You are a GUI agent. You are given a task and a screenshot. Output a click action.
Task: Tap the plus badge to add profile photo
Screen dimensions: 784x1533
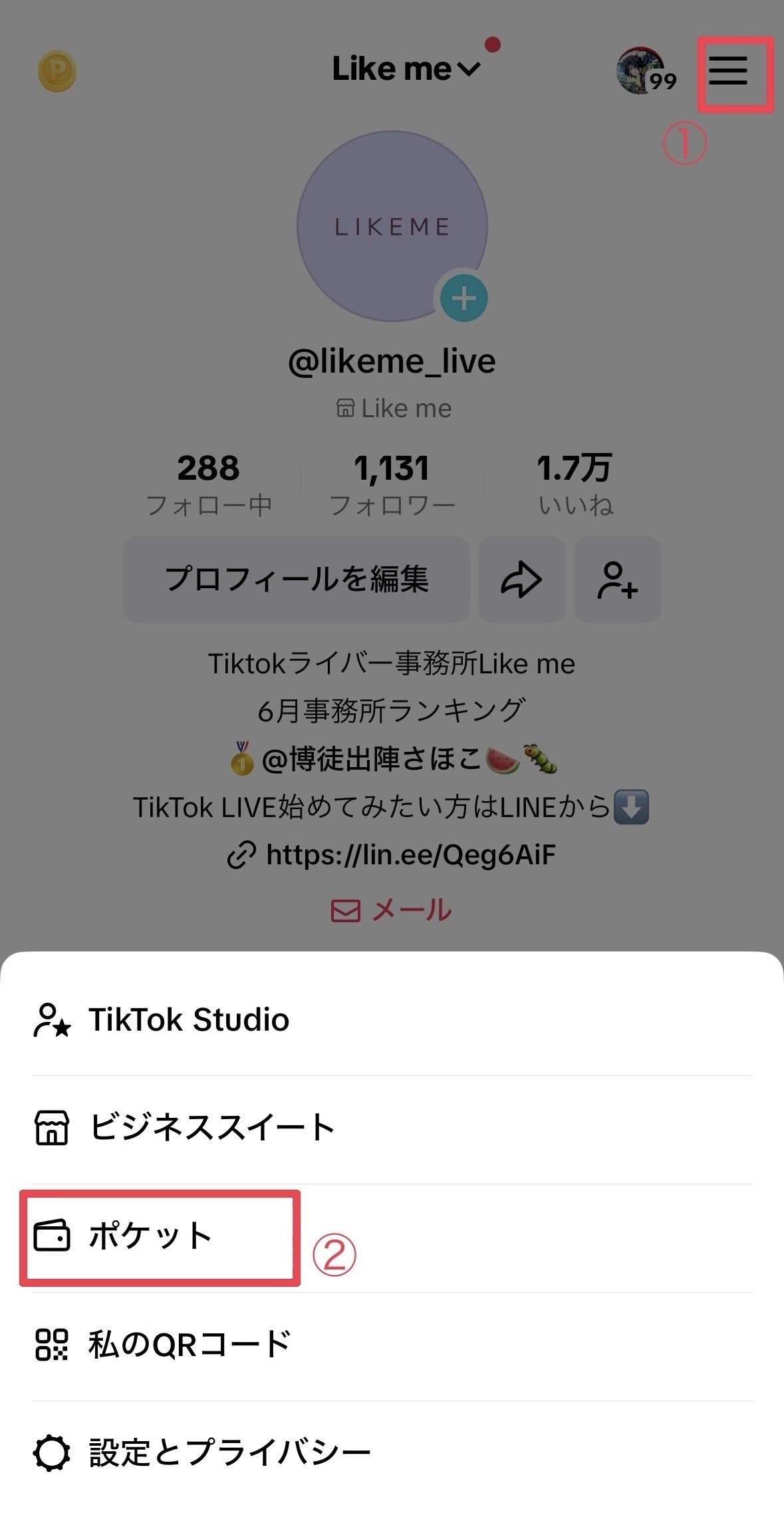click(x=463, y=299)
